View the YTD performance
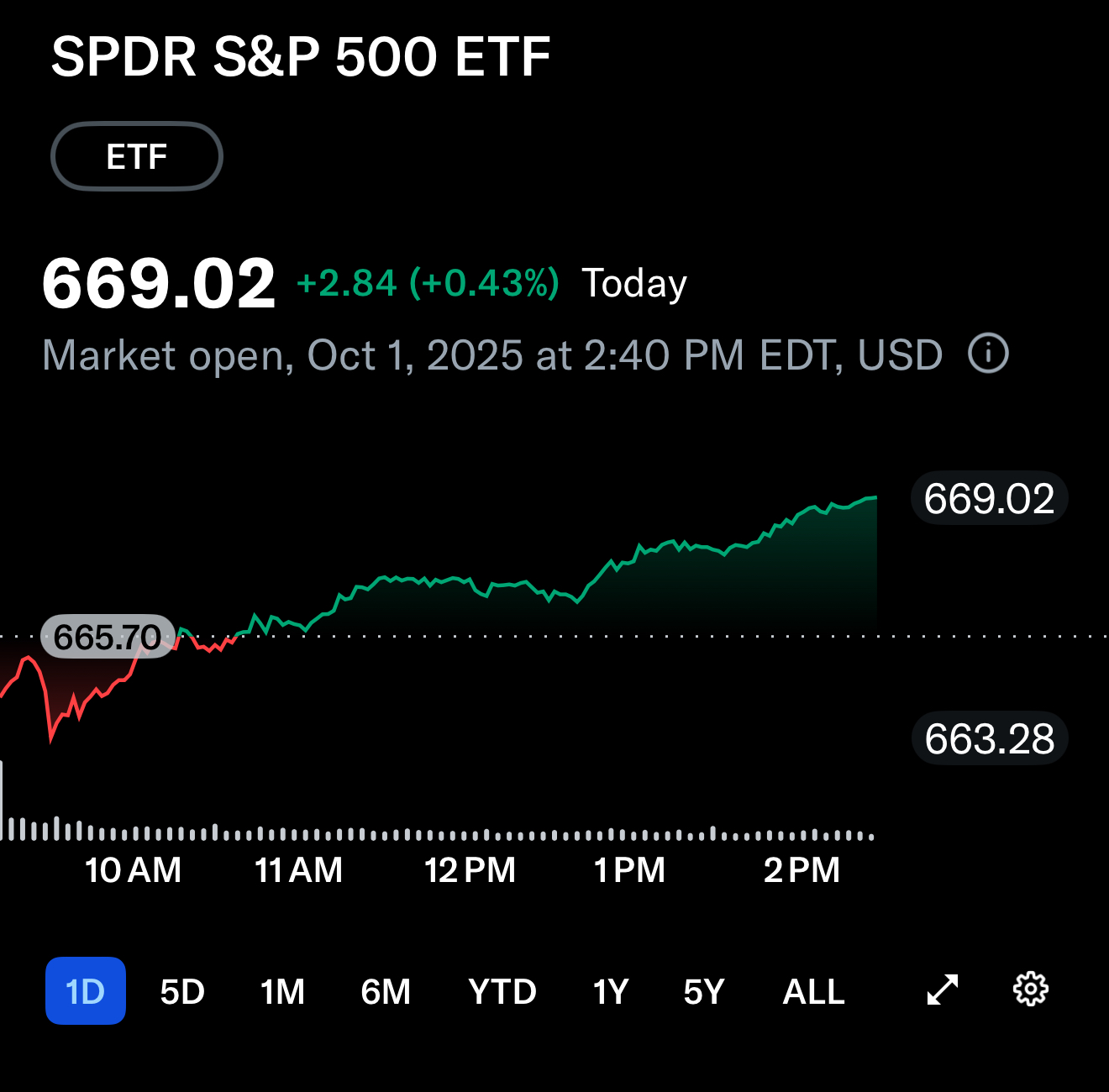 pos(502,992)
